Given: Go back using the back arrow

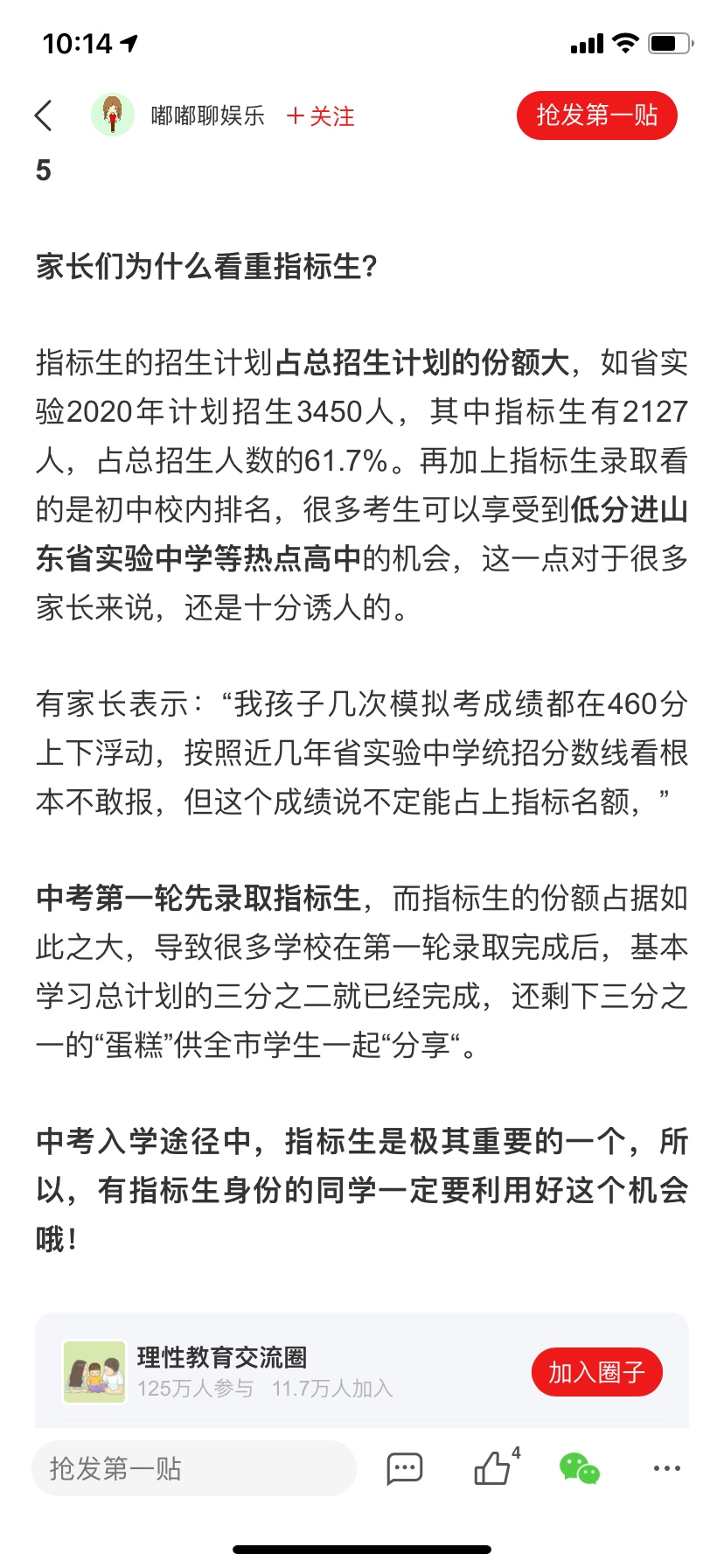Looking at the screenshot, I should (x=44, y=115).
